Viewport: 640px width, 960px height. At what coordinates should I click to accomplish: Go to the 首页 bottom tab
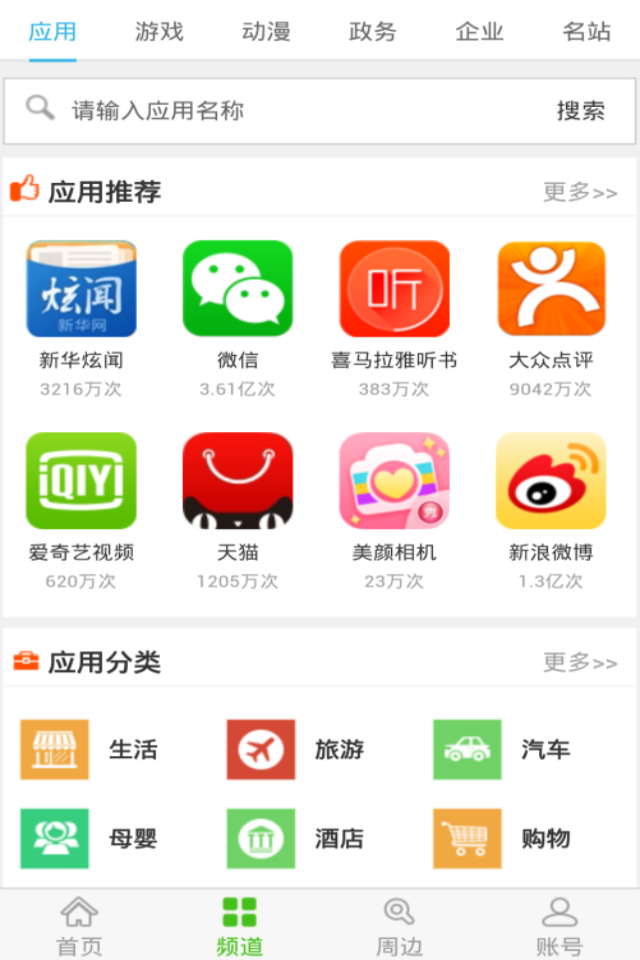79,926
